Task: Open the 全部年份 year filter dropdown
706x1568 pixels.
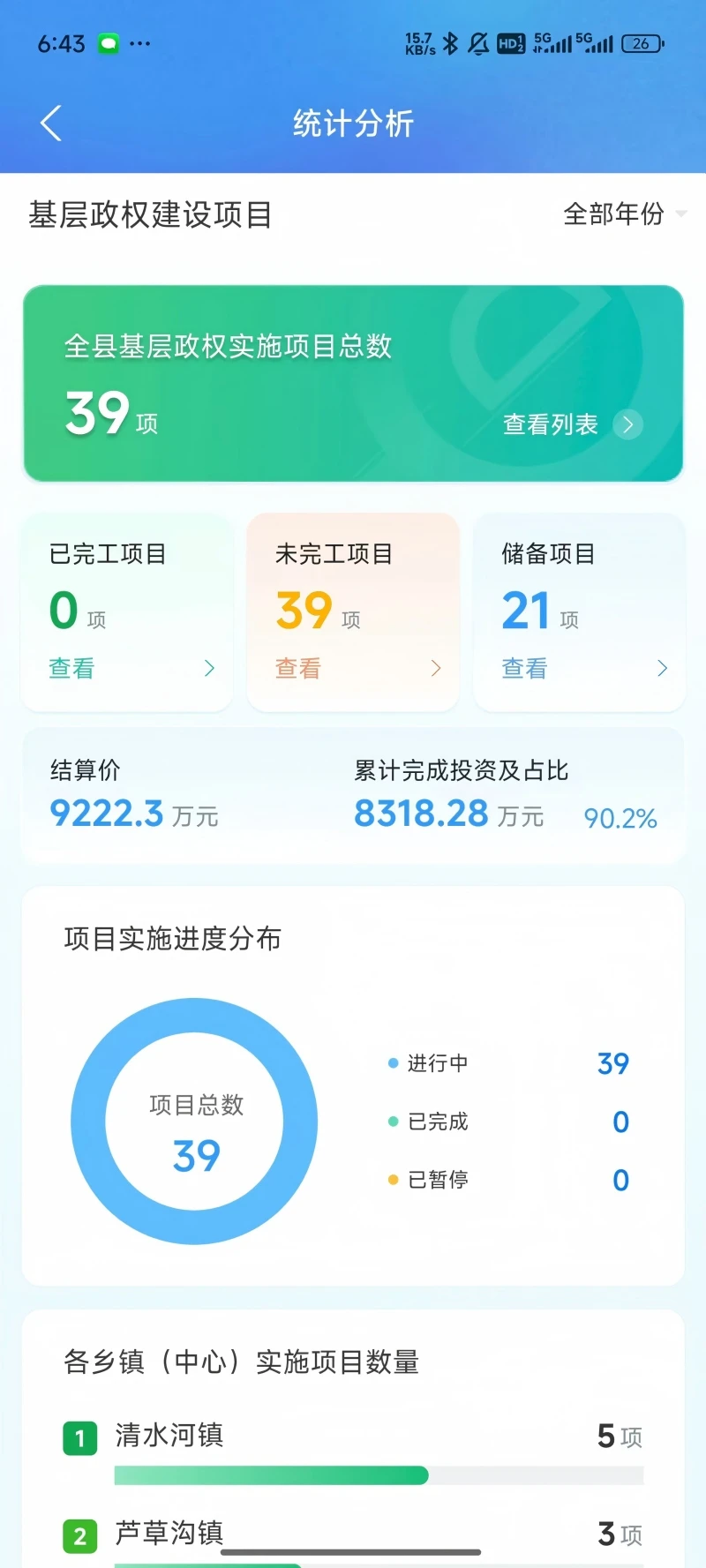Action: tap(622, 214)
